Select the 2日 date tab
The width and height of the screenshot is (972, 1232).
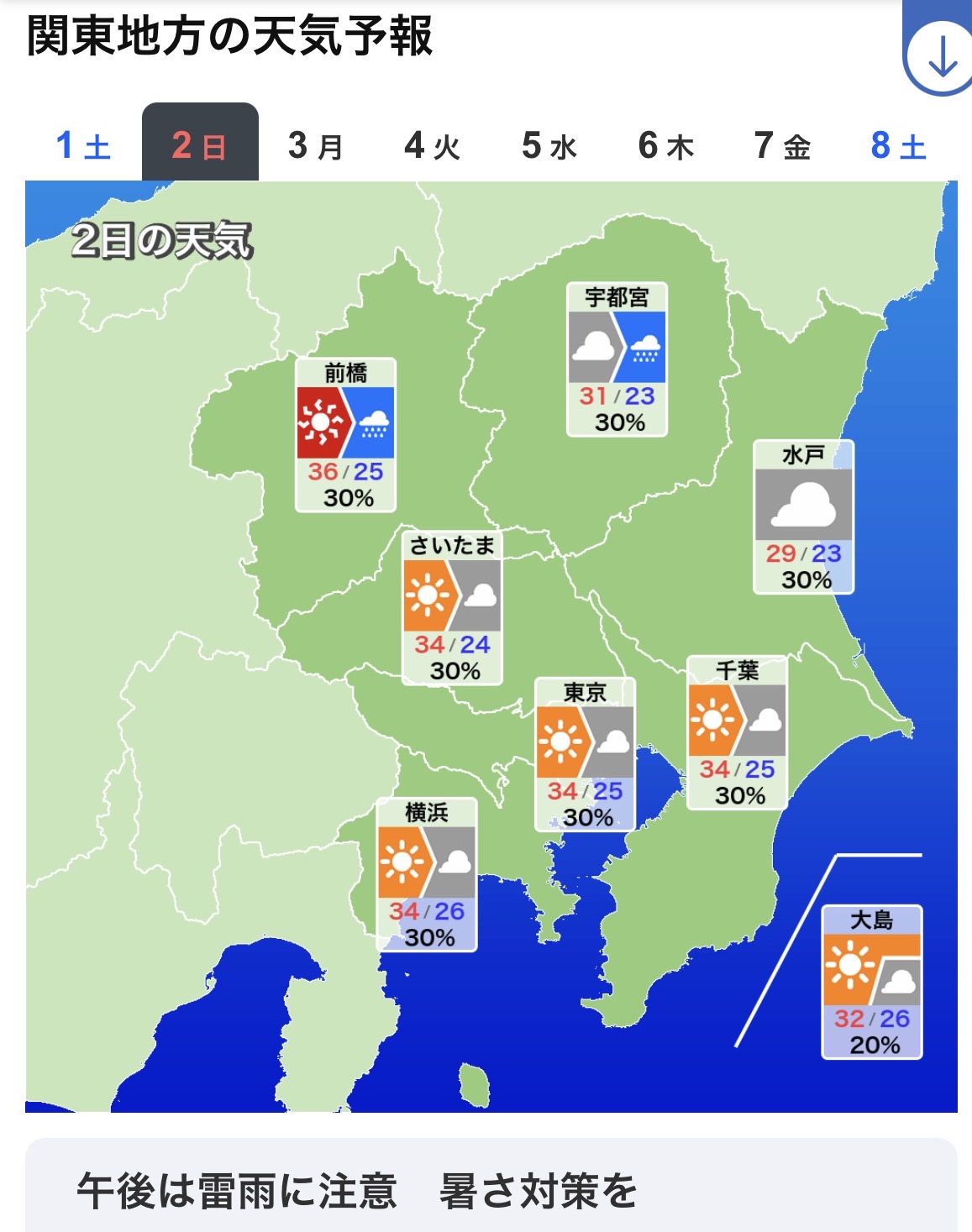pyautogui.click(x=200, y=143)
